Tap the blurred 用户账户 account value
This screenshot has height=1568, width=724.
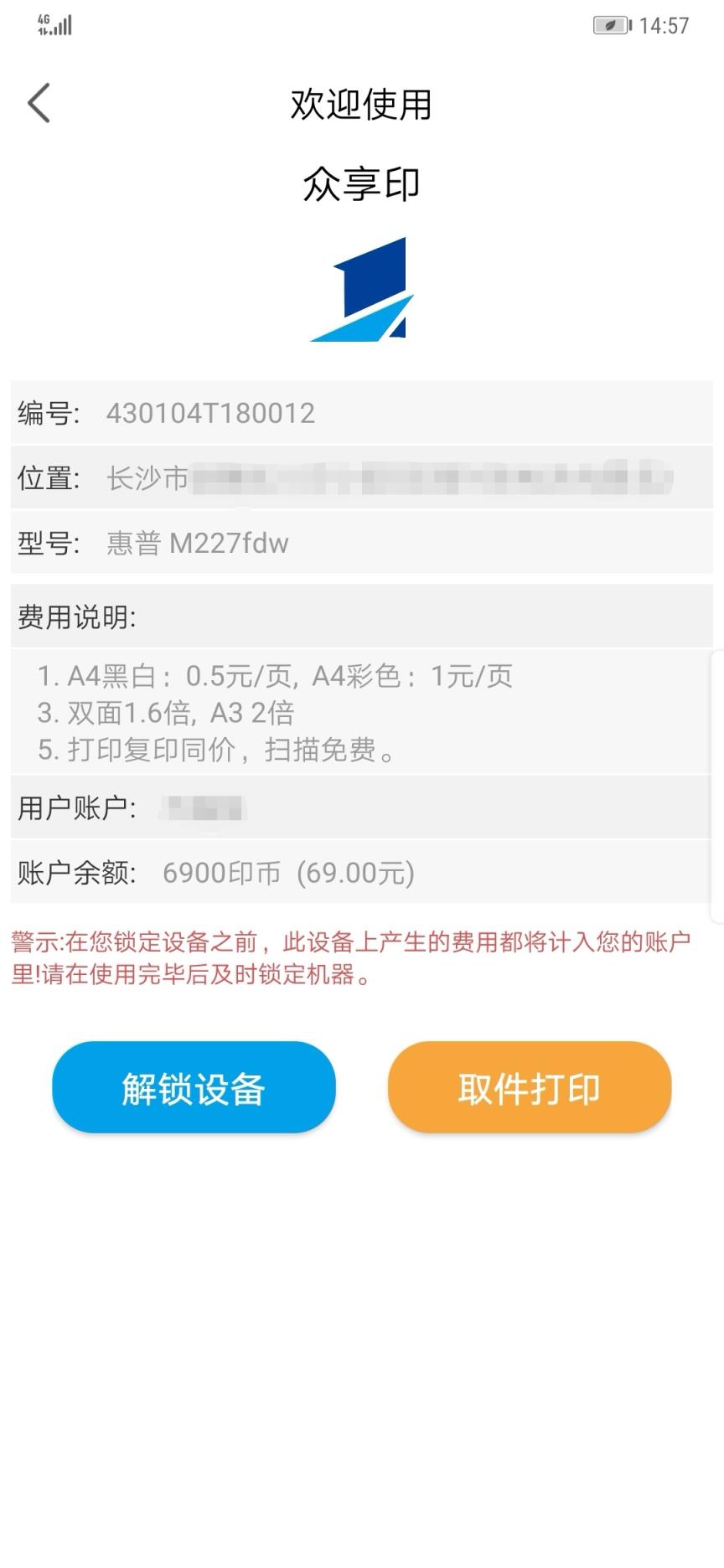(x=201, y=807)
